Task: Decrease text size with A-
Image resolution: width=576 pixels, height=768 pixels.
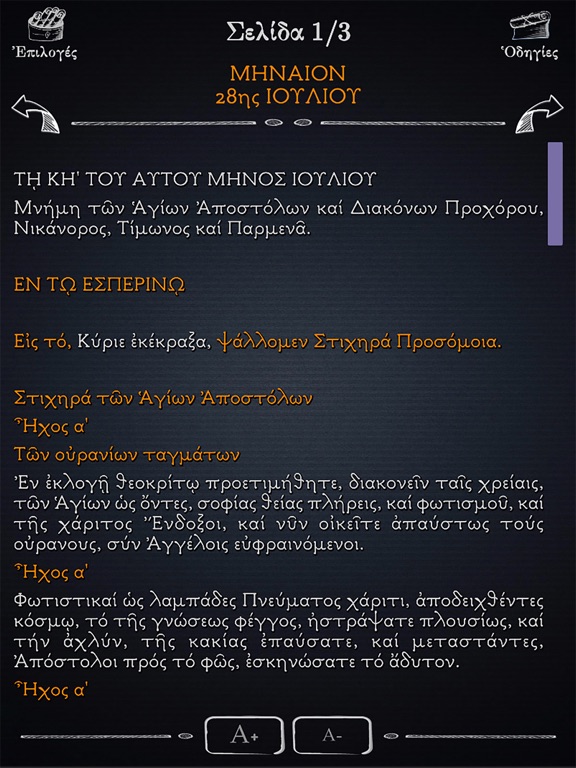Action: pyautogui.click(x=332, y=735)
